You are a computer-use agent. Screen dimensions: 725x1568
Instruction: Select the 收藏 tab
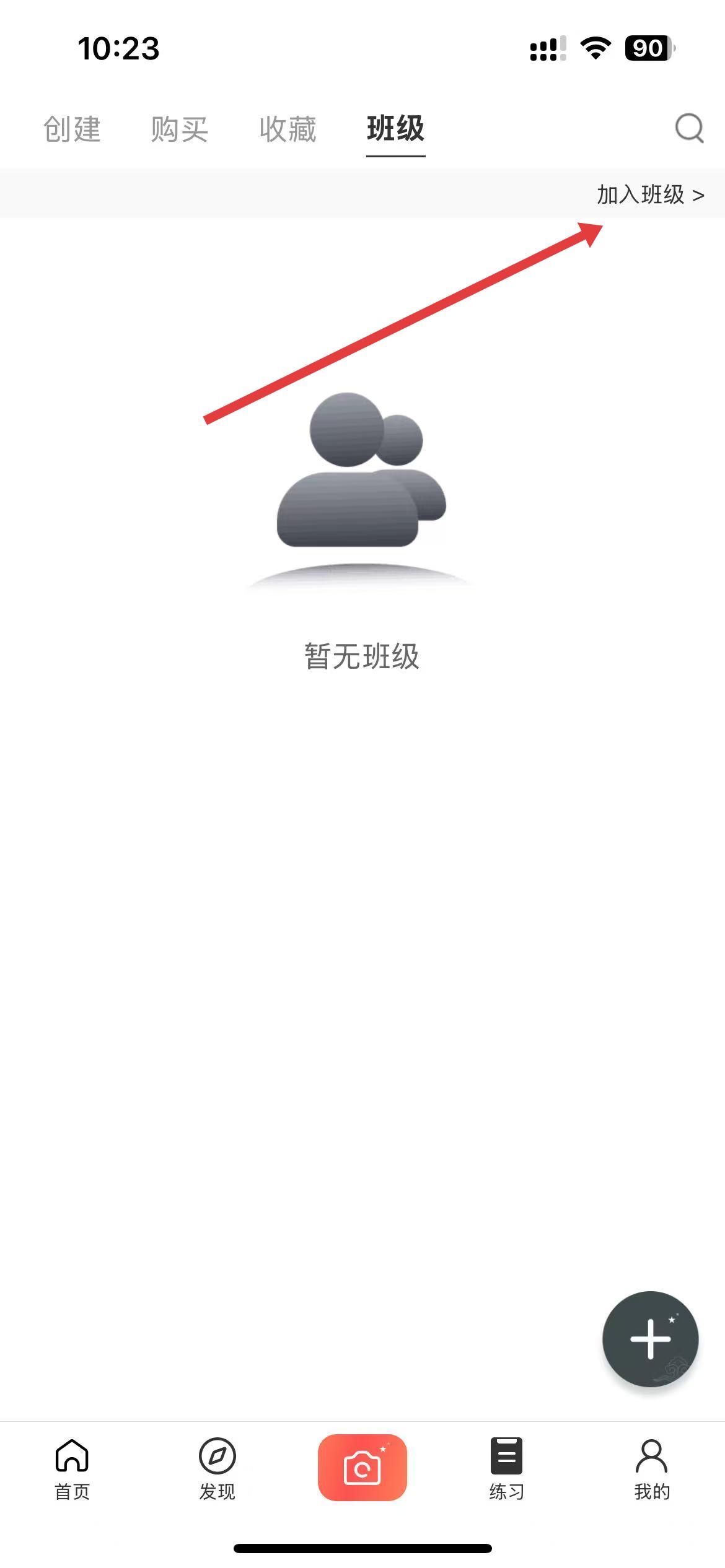tap(288, 129)
